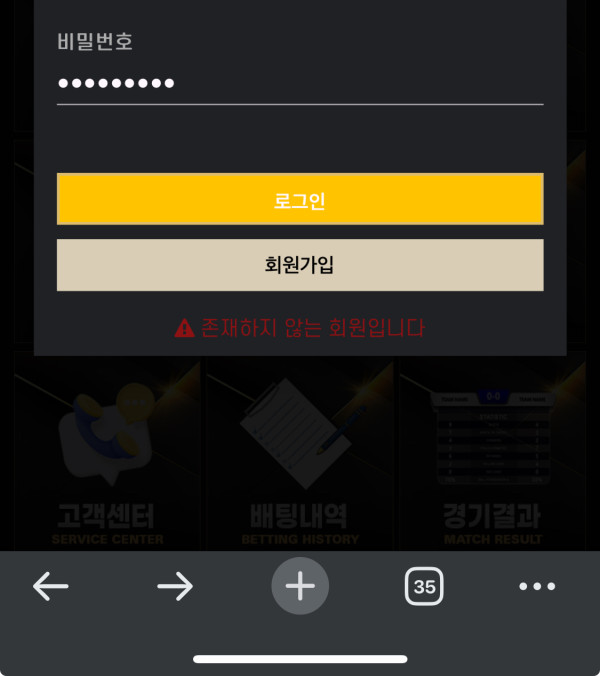Open a new browser tab
The image size is (600, 676).
(300, 586)
